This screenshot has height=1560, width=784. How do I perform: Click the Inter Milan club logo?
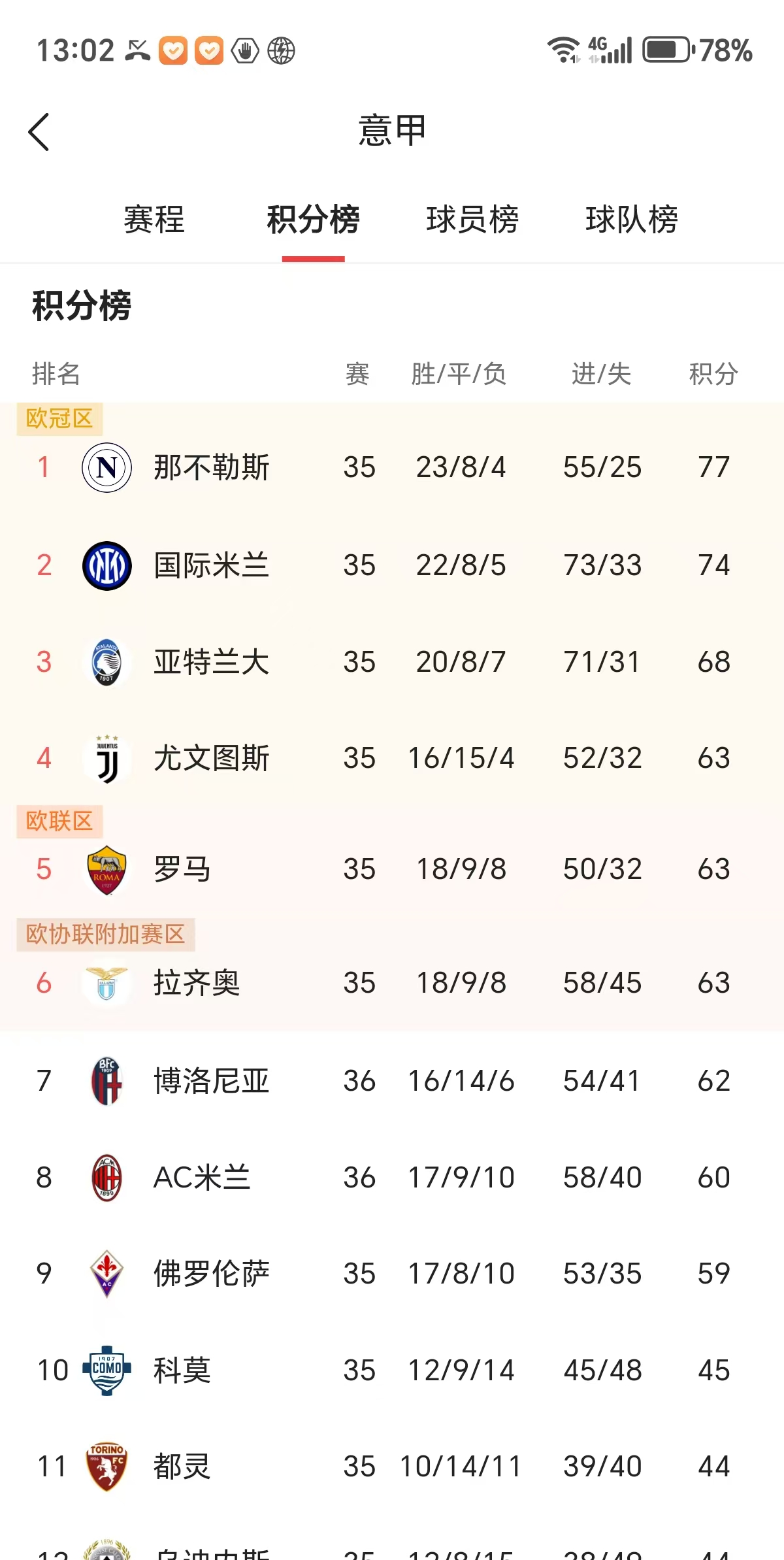pos(106,564)
